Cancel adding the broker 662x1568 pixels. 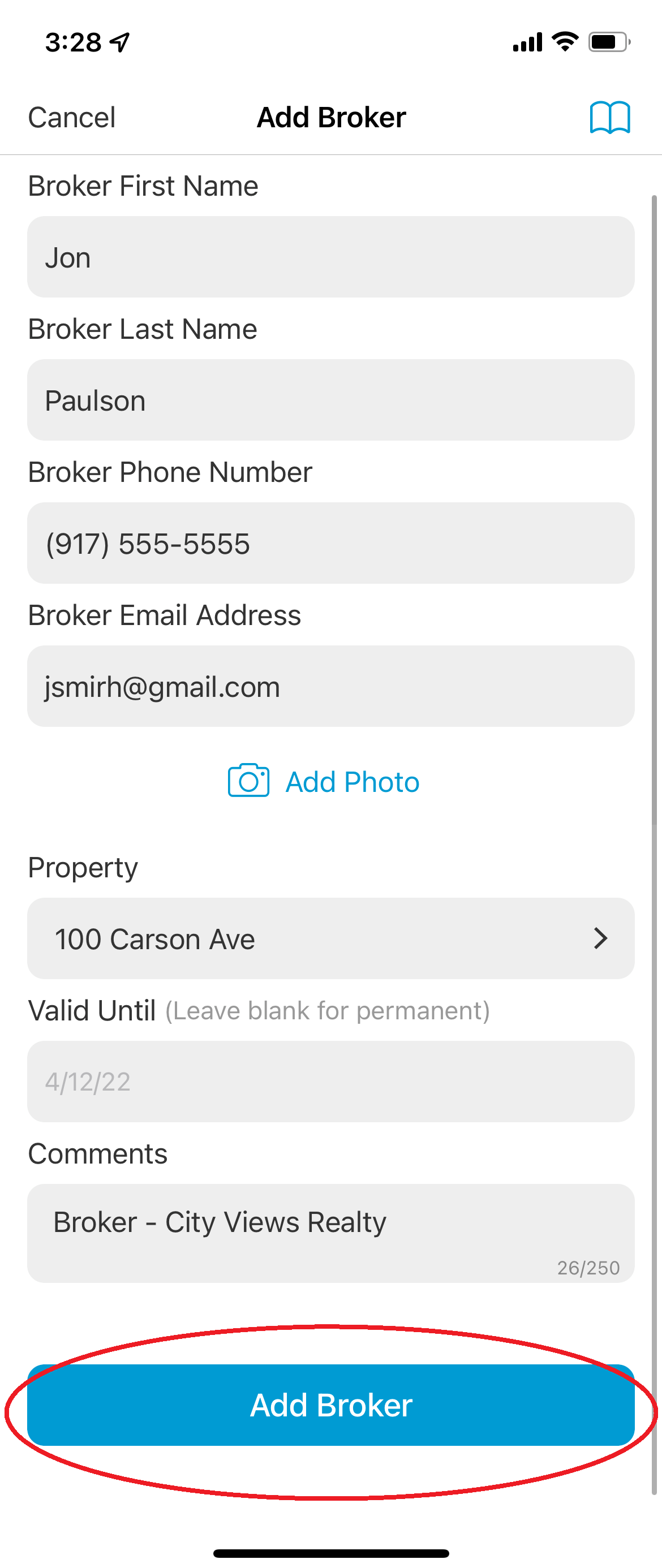(x=72, y=117)
